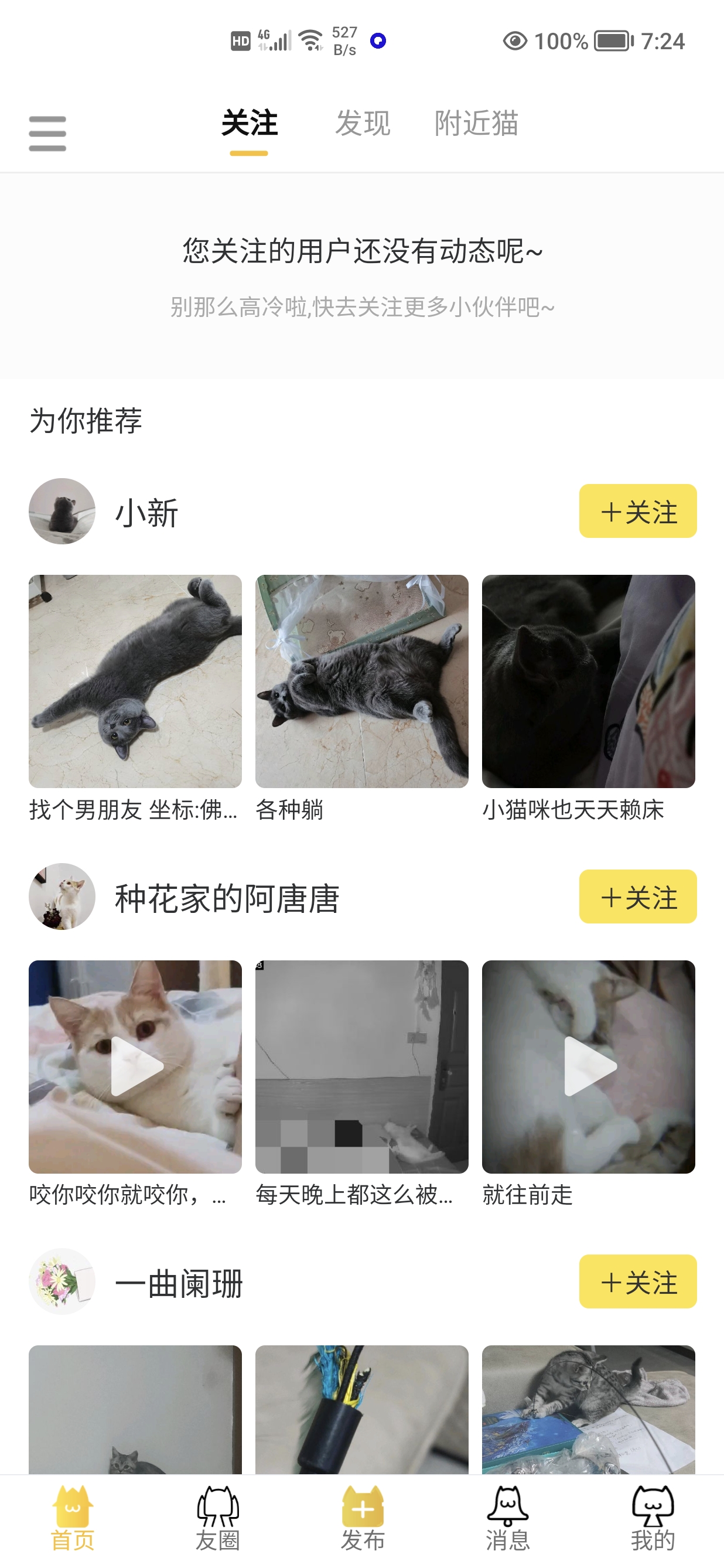Go to the 友圈 tab
Screen dimensions: 724x1568
click(218, 1519)
